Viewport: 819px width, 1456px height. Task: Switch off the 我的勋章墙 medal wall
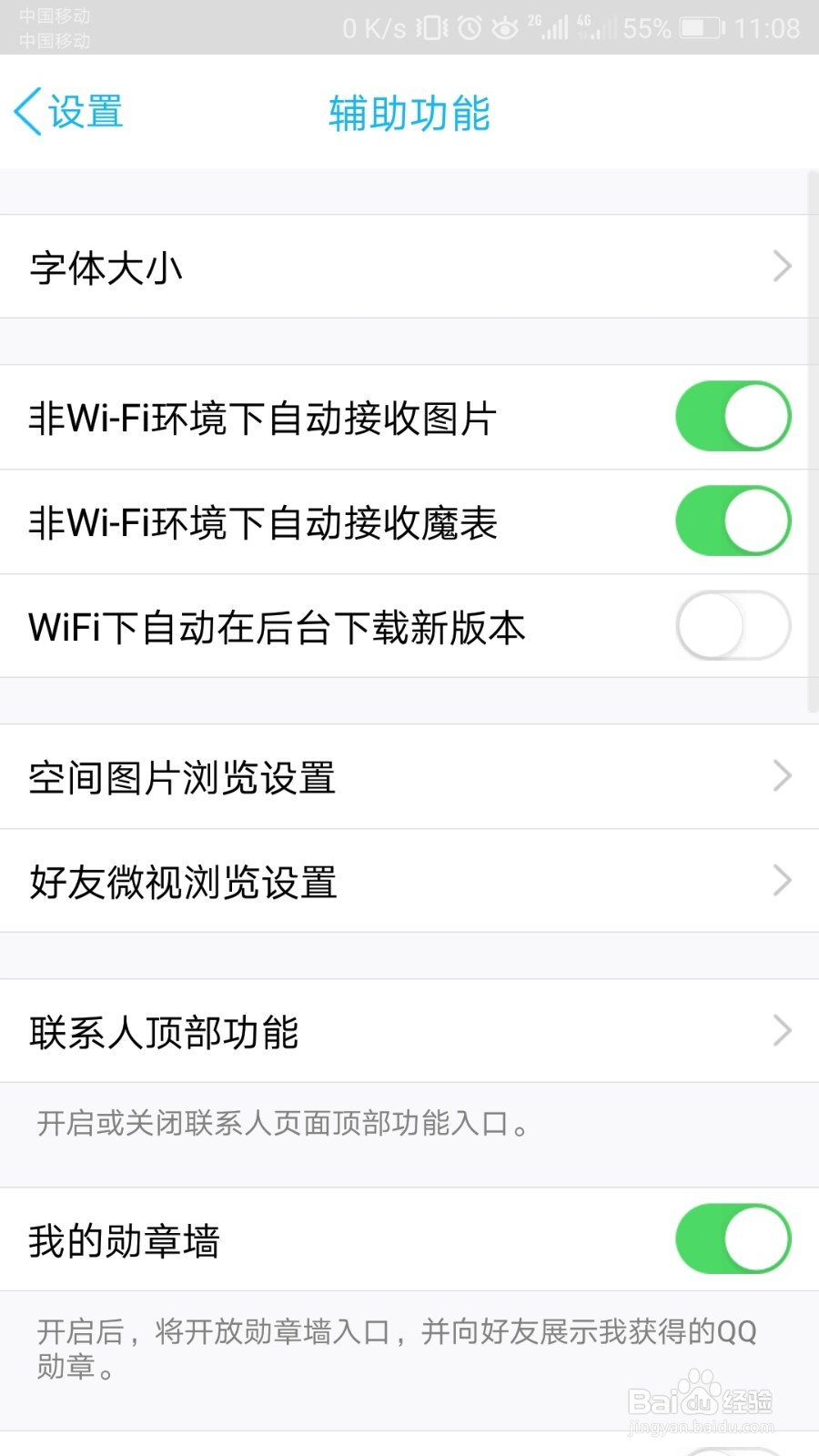point(733,1239)
